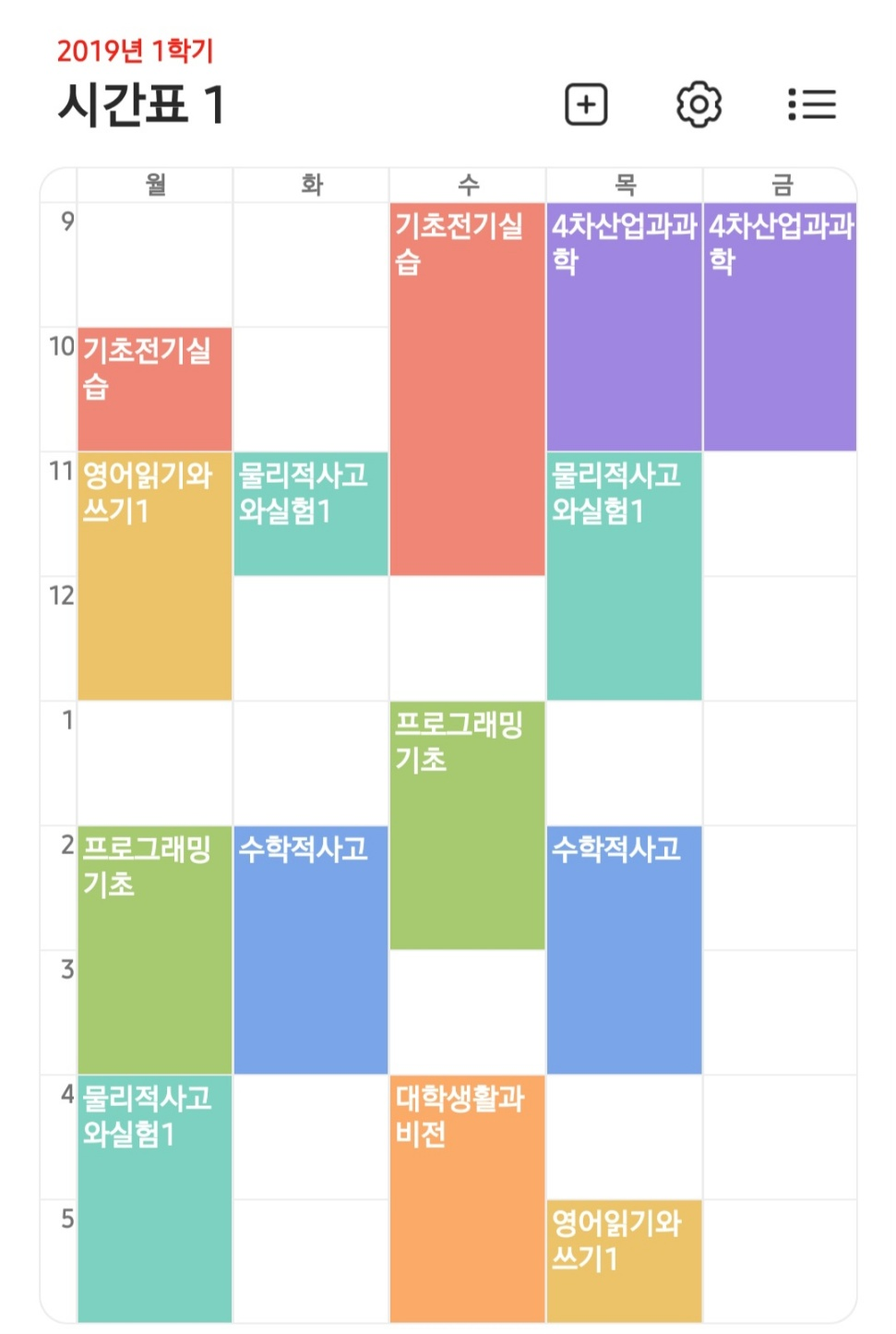View Thursday's 영어읽기와쓰기1 class block

pyautogui.click(x=624, y=1261)
